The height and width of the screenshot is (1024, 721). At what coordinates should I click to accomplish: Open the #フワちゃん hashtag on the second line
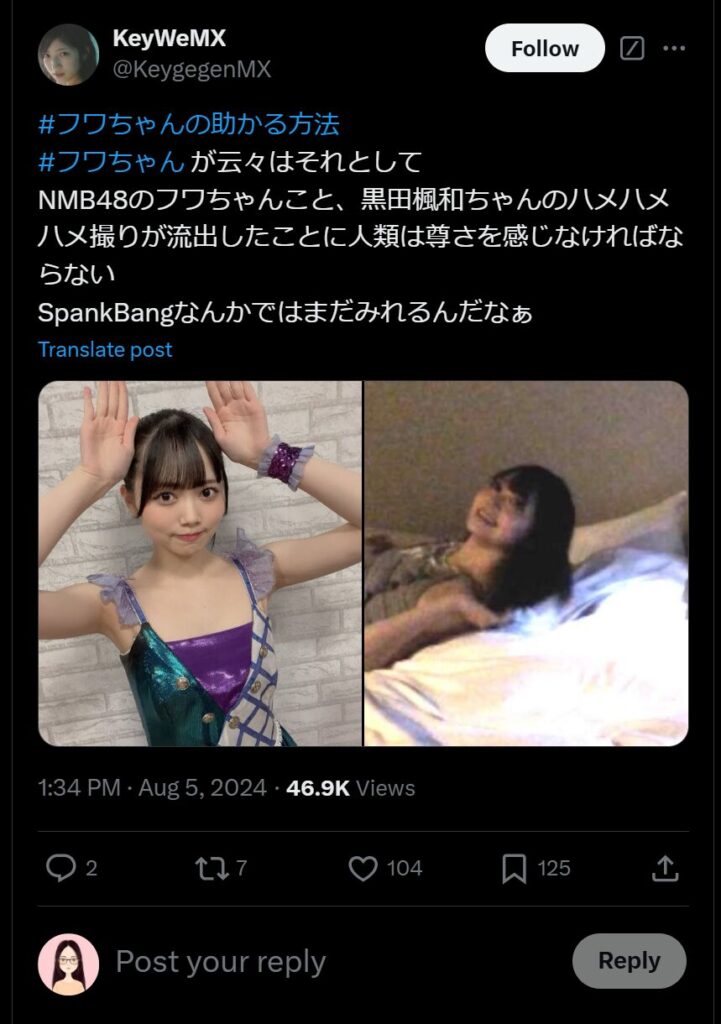112,161
